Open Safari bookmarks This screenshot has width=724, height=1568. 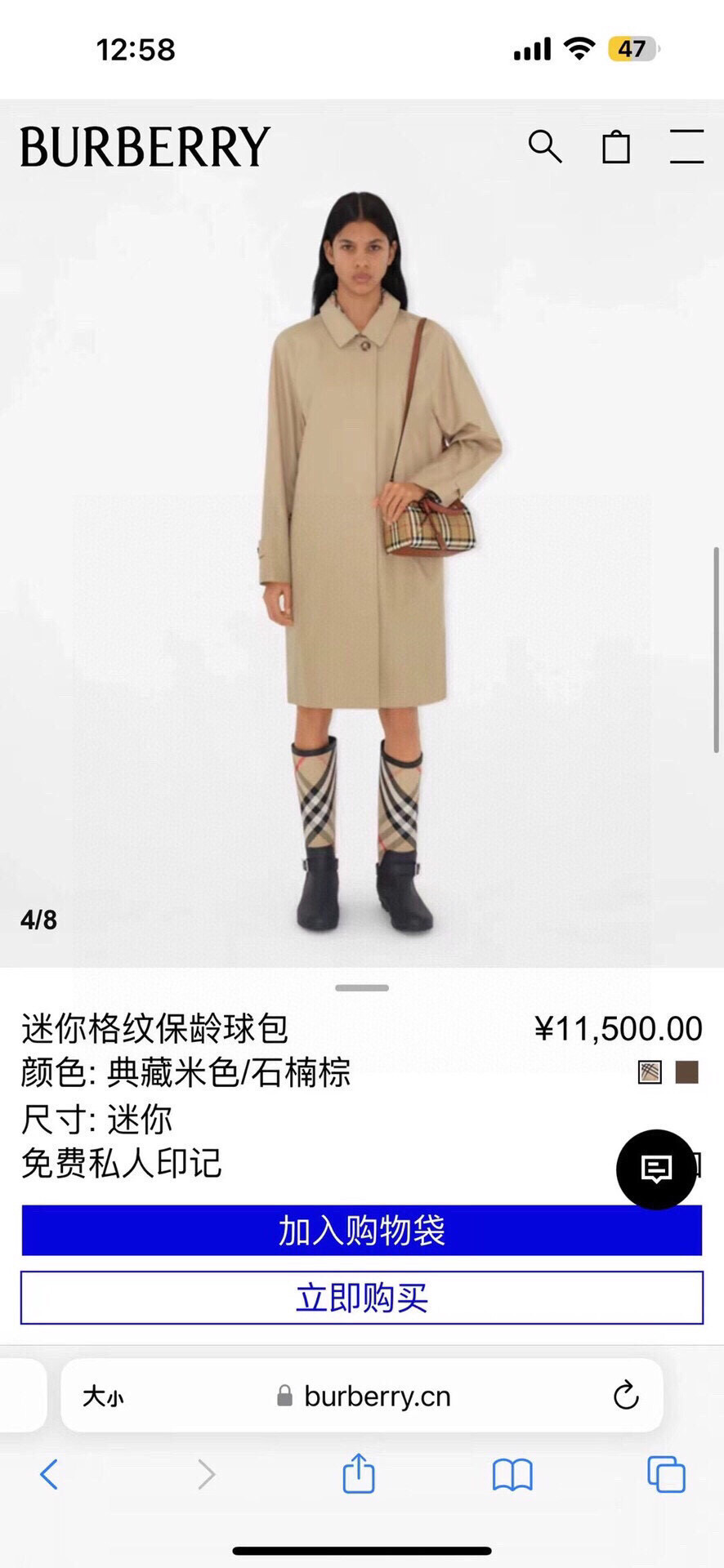pyautogui.click(x=512, y=1474)
